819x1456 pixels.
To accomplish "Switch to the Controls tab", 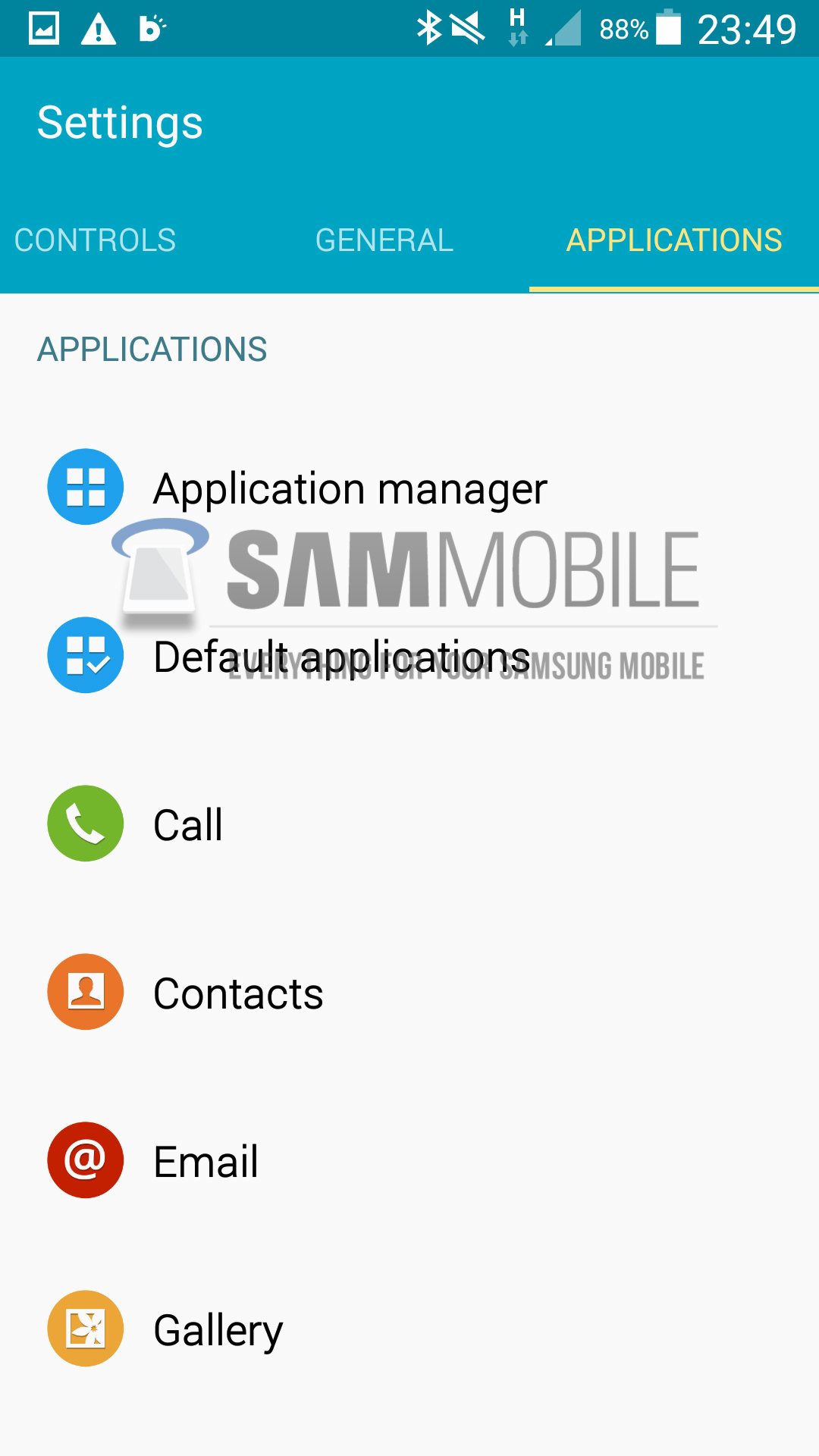I will coord(96,240).
